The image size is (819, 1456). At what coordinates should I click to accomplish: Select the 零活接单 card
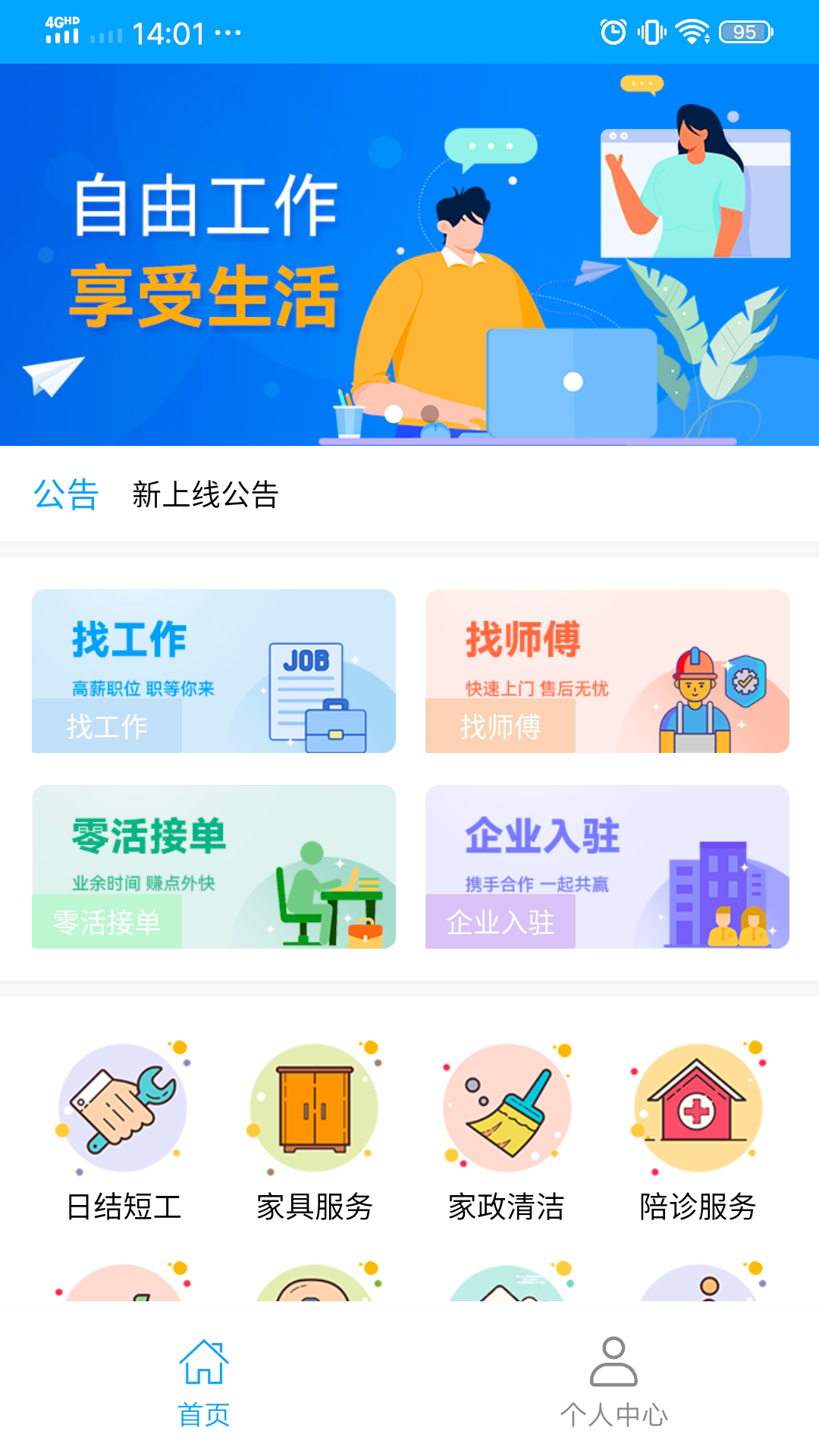(x=214, y=867)
